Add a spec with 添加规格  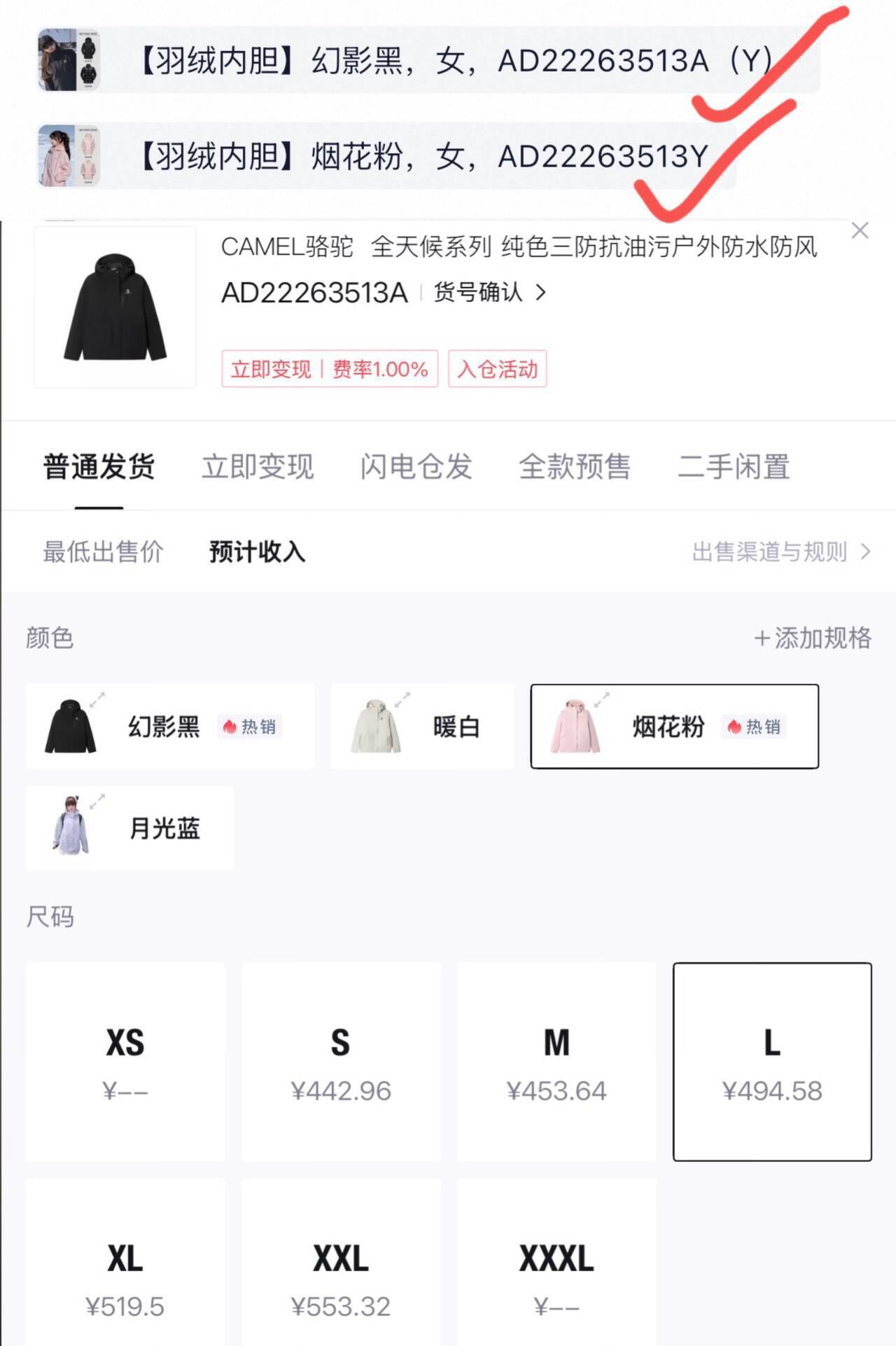[813, 638]
